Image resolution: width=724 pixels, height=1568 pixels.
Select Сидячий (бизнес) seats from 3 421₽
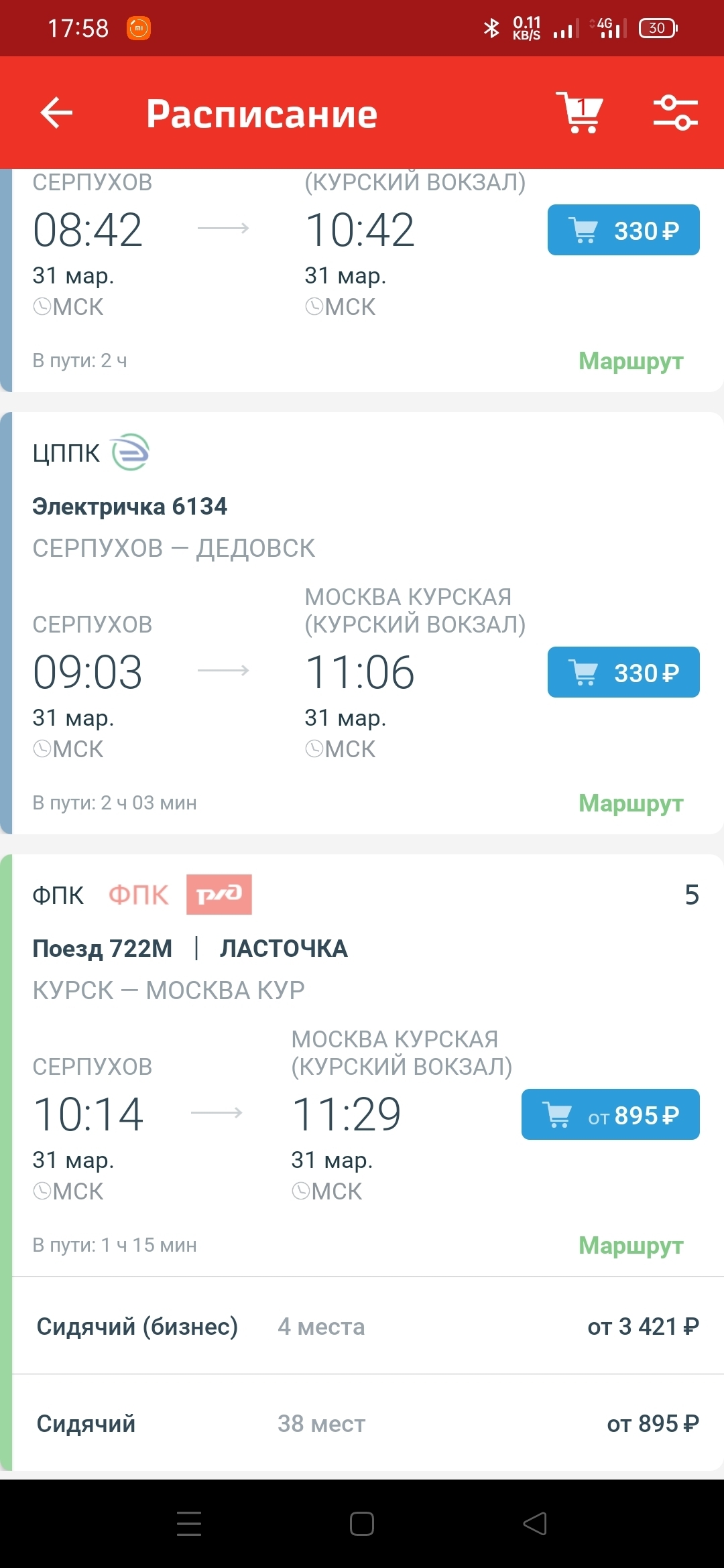pyautogui.click(x=367, y=1326)
